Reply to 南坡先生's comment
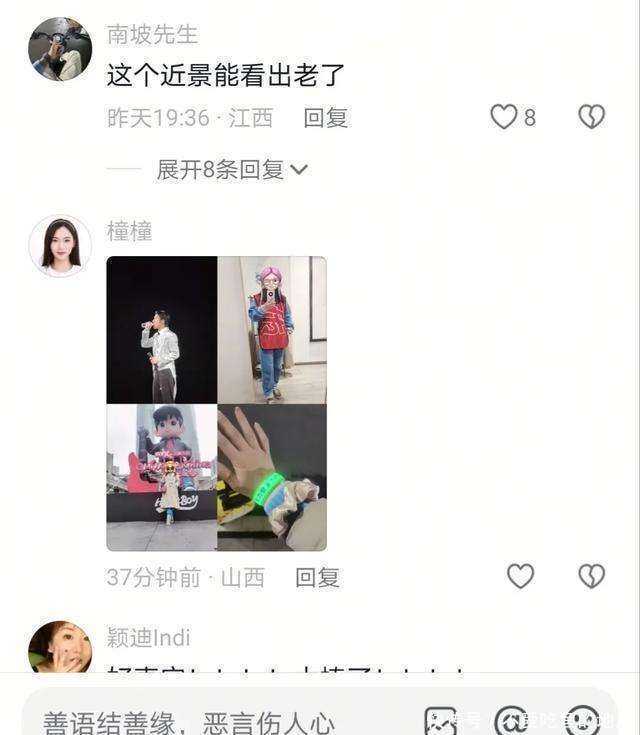Screen dimensions: 640x735 pyautogui.click(x=326, y=118)
